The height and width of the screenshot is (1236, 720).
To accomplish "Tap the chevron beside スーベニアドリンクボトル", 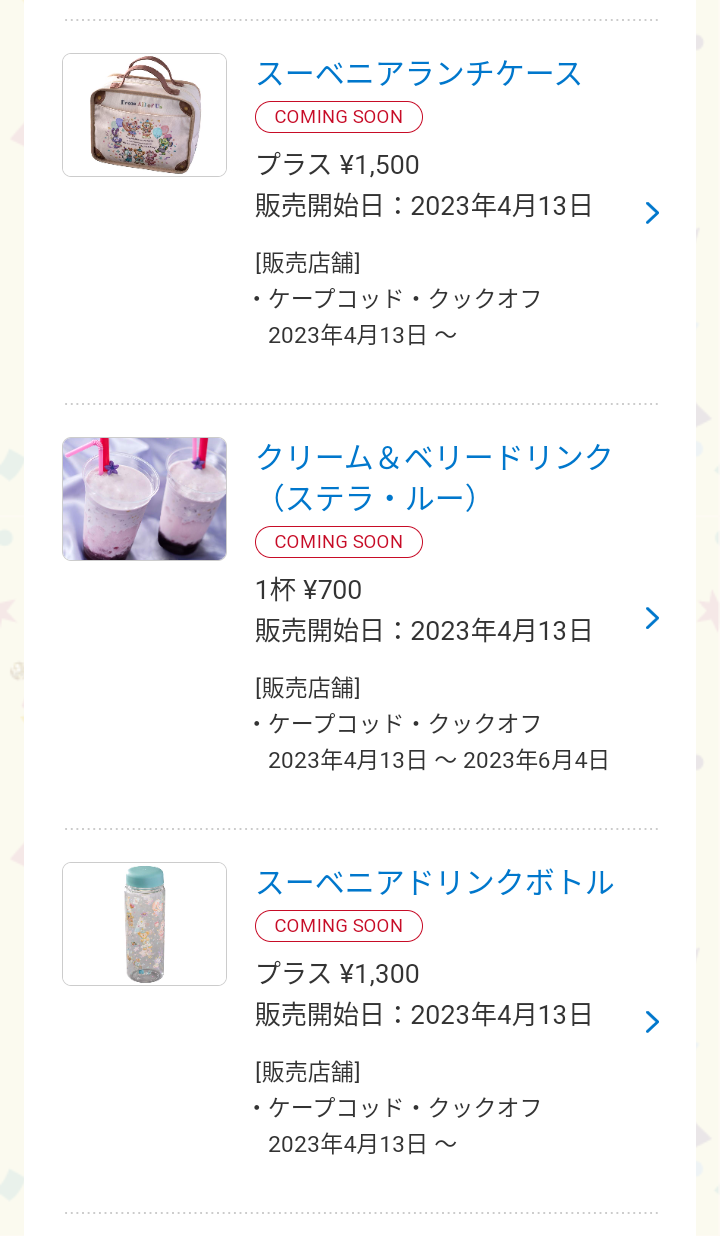I will click(x=652, y=1022).
